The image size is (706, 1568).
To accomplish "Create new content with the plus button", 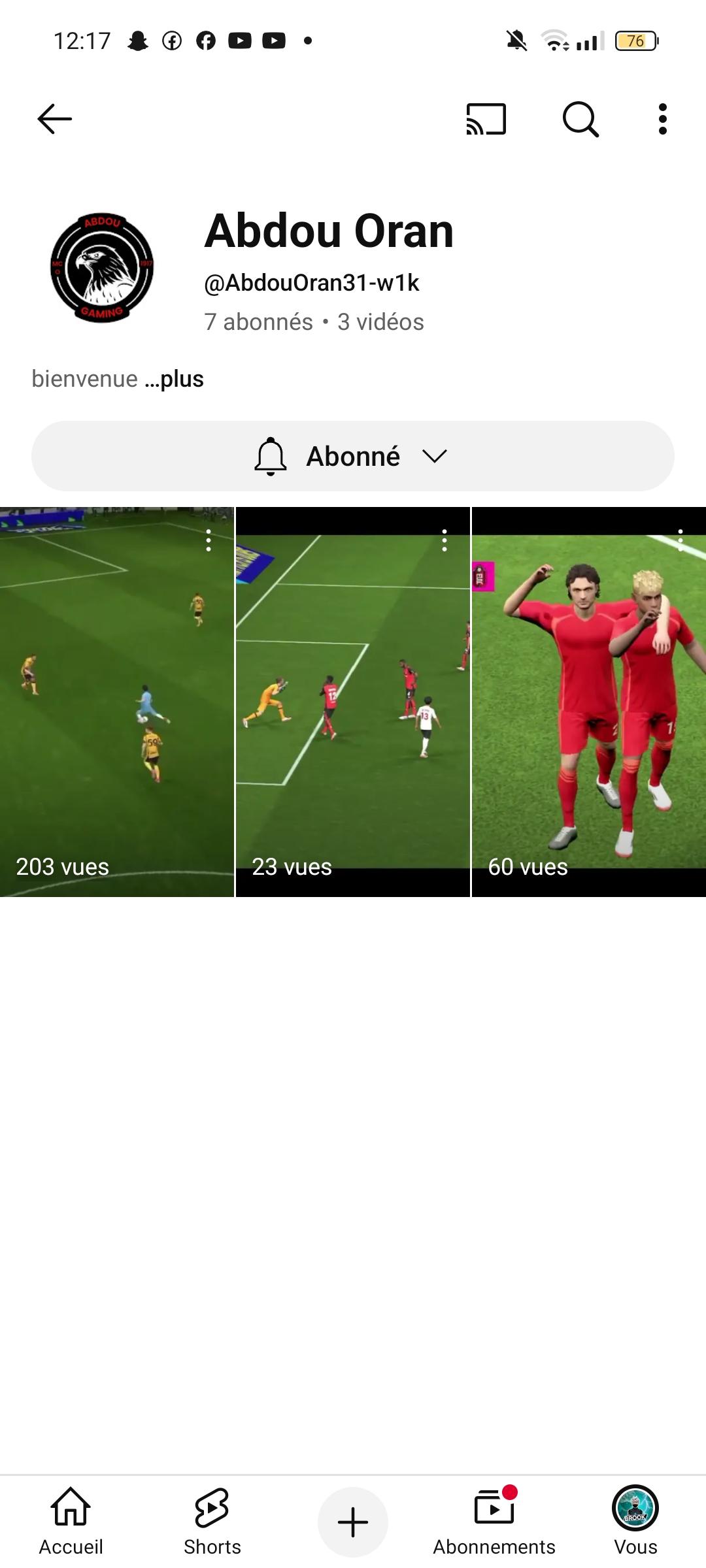I will (353, 1522).
